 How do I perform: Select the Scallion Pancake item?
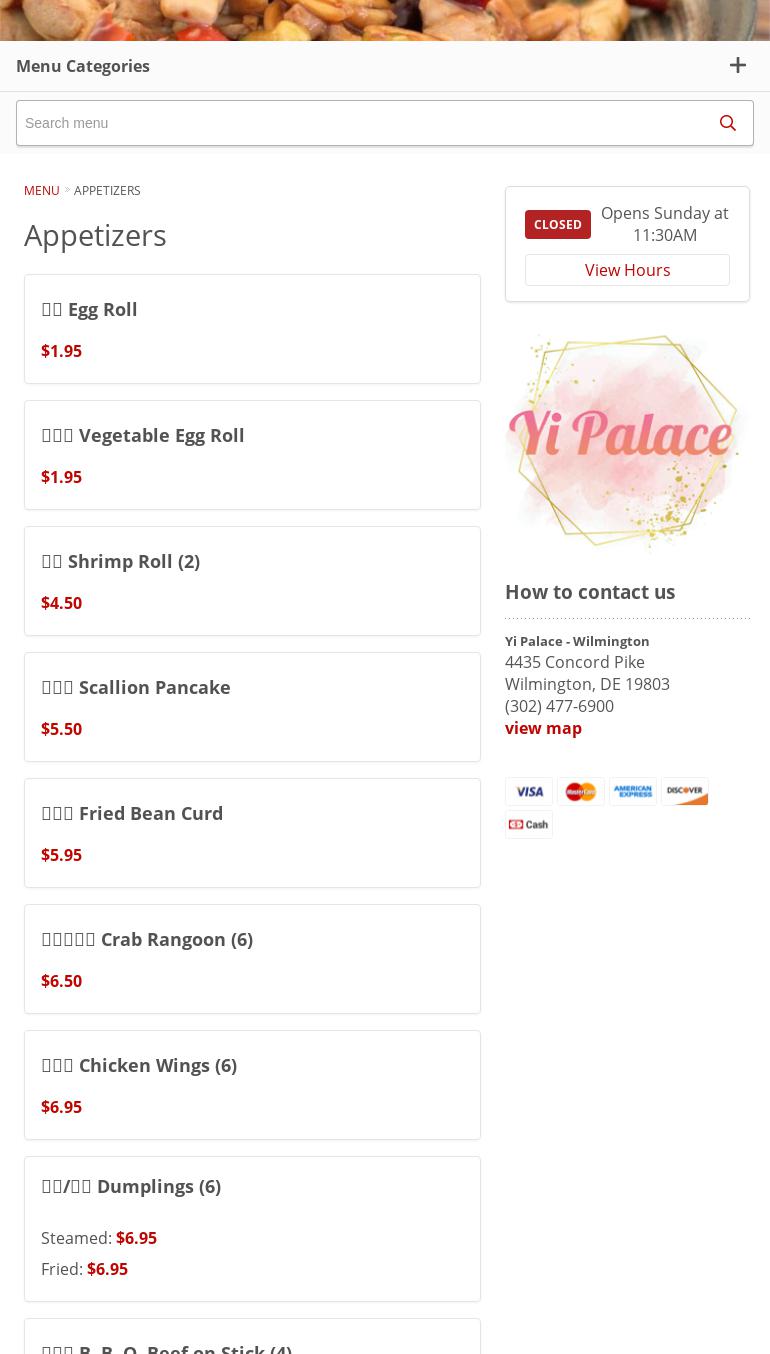pos(252,707)
